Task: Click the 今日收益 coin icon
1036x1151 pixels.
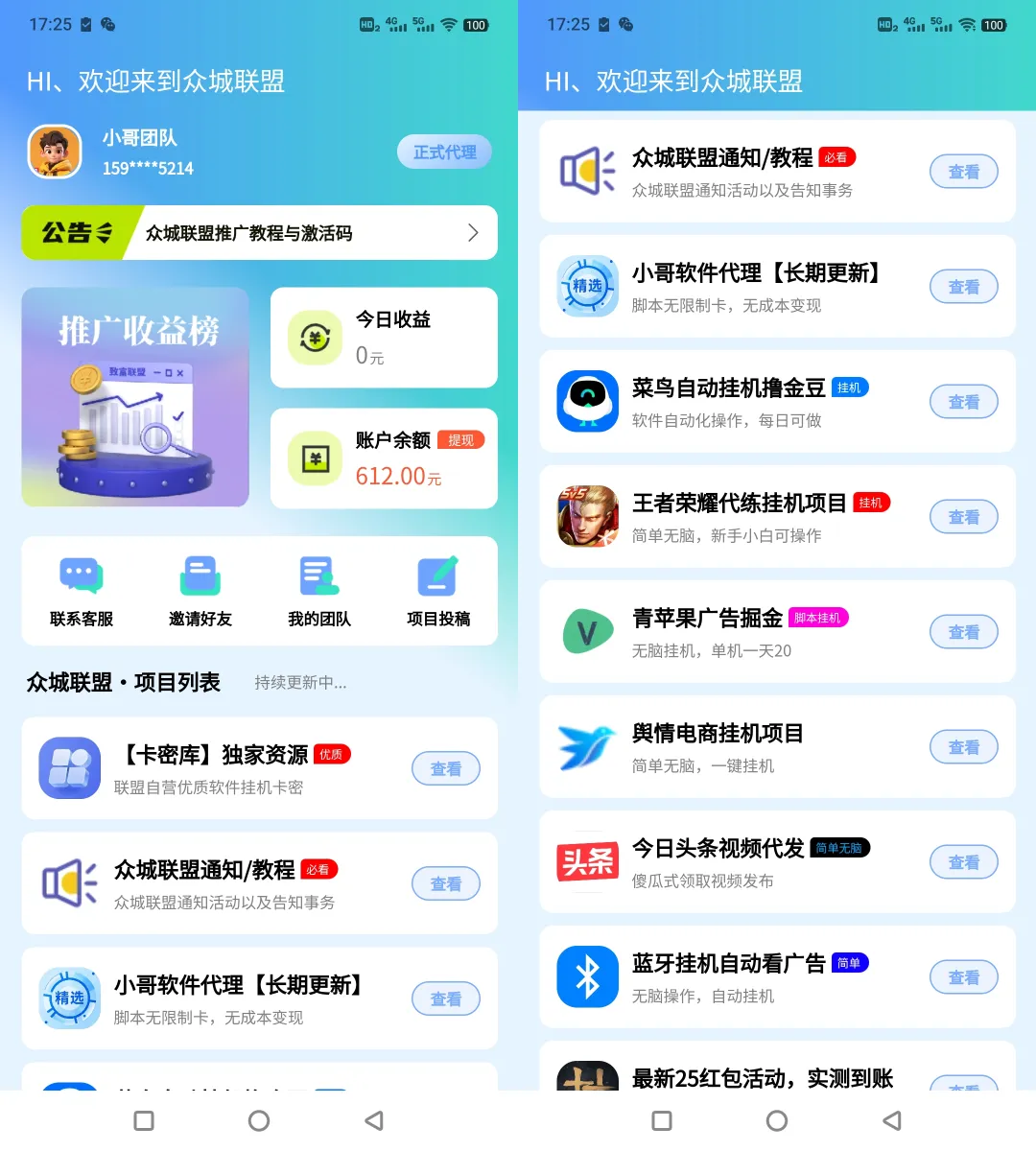Action: tap(315, 339)
